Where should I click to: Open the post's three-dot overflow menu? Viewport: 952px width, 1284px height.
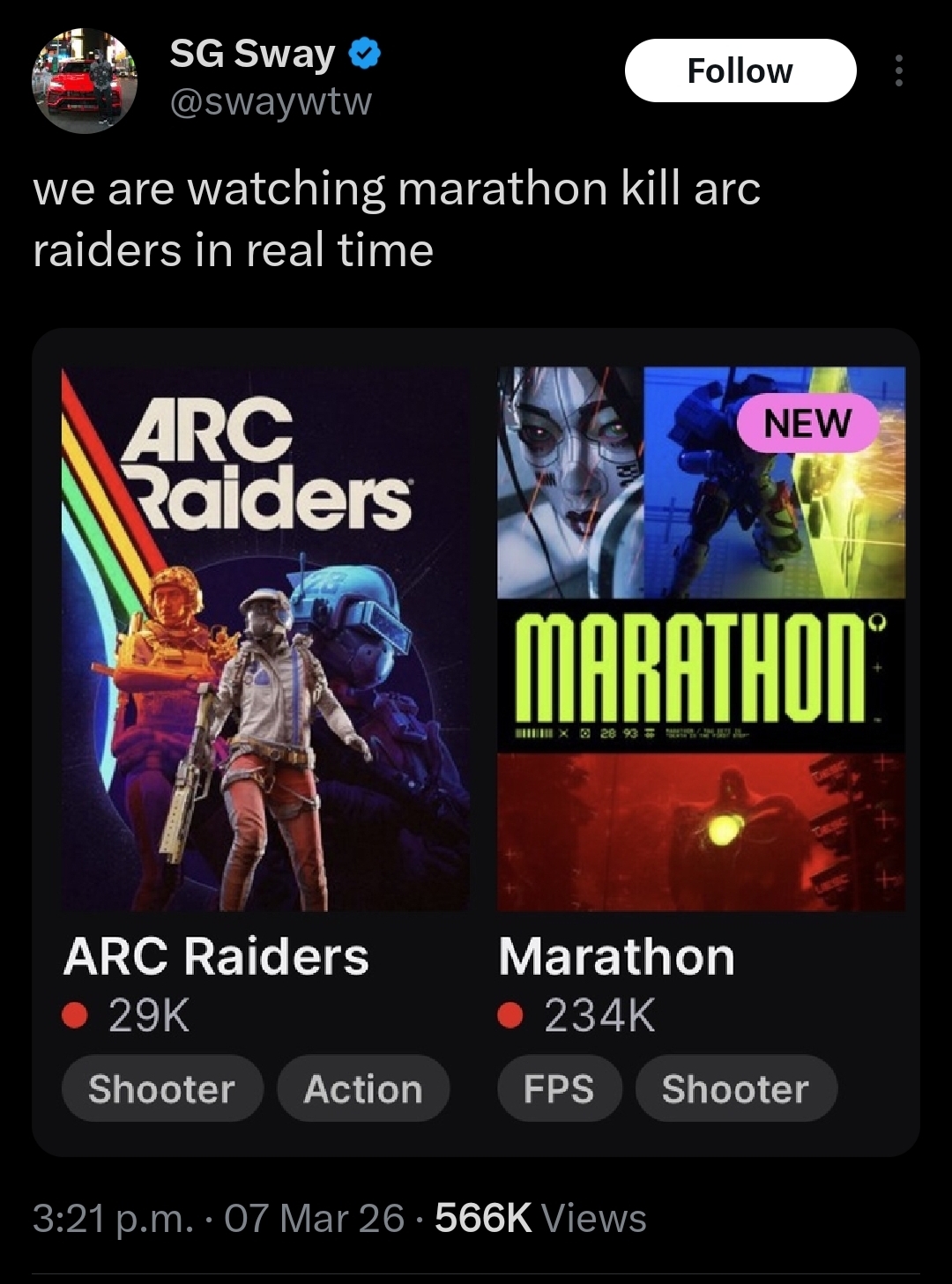[x=898, y=71]
